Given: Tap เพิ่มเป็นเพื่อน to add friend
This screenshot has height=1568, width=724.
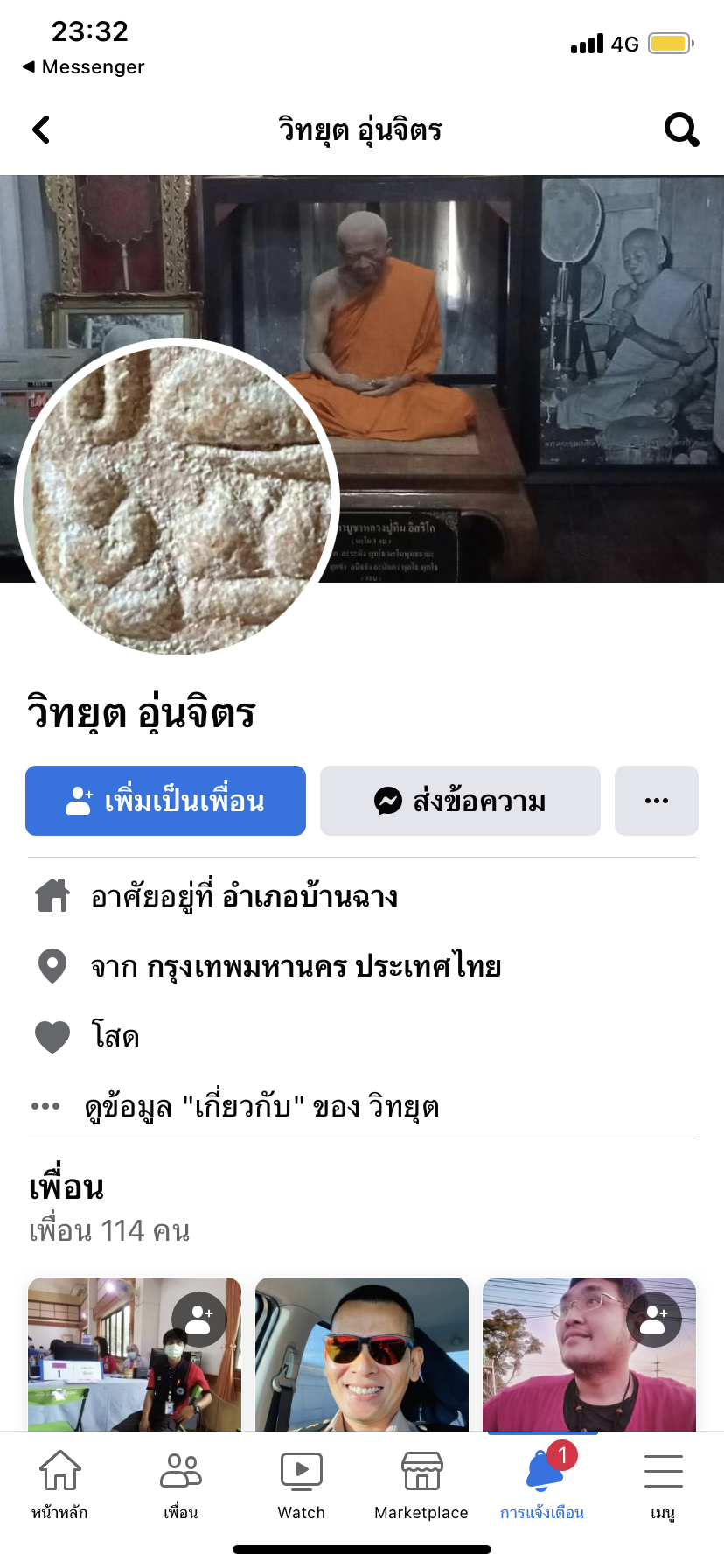Looking at the screenshot, I should point(165,801).
